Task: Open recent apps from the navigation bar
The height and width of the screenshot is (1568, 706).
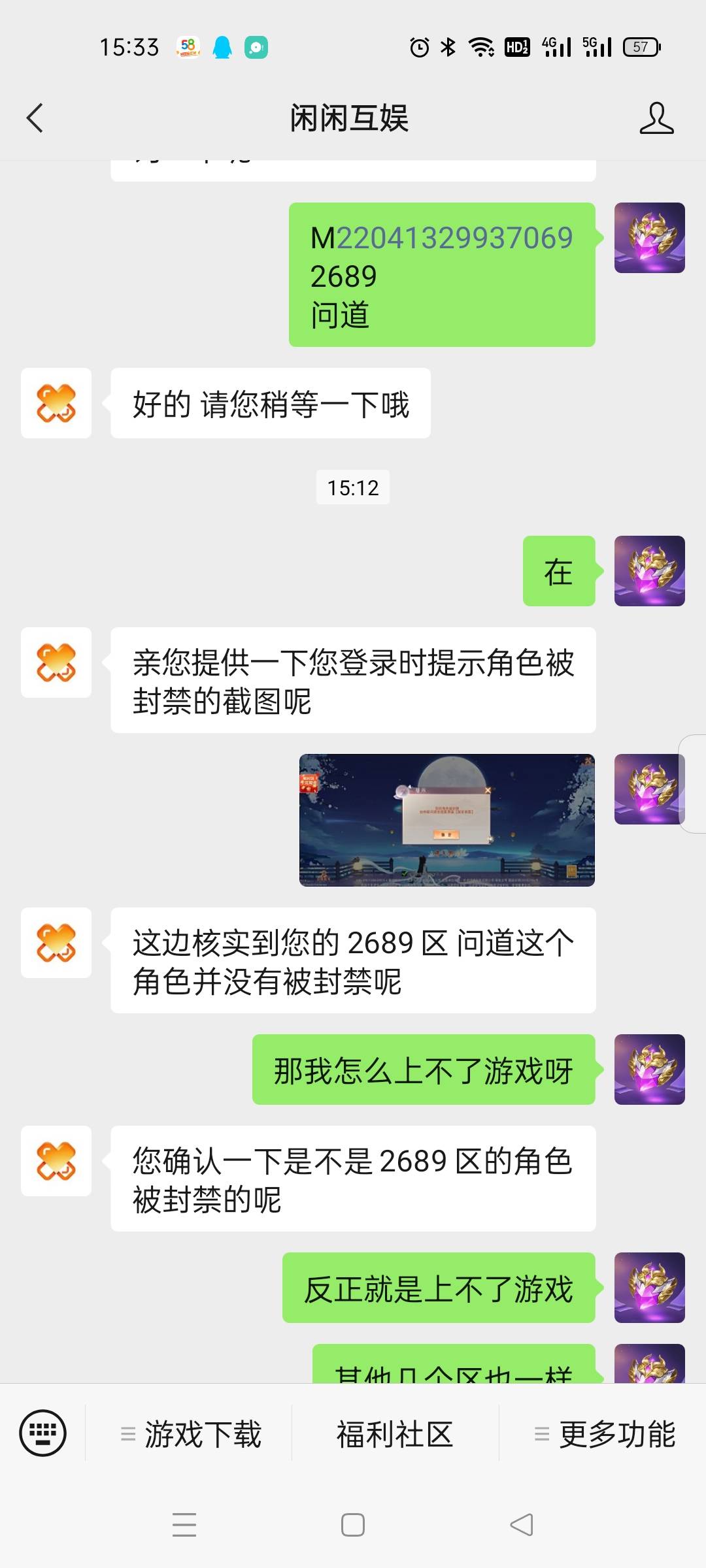Action: click(x=184, y=1525)
